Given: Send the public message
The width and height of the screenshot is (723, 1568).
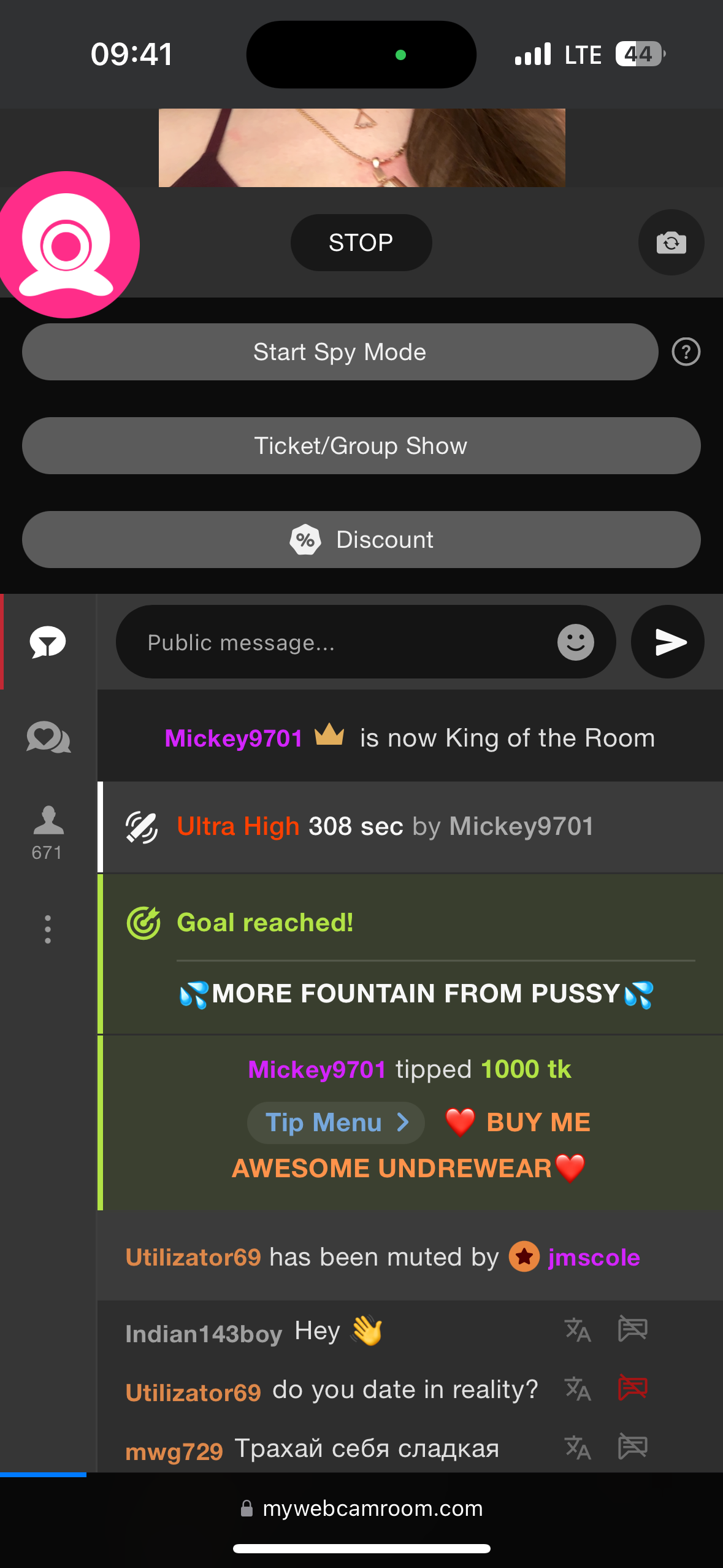Looking at the screenshot, I should [668, 642].
